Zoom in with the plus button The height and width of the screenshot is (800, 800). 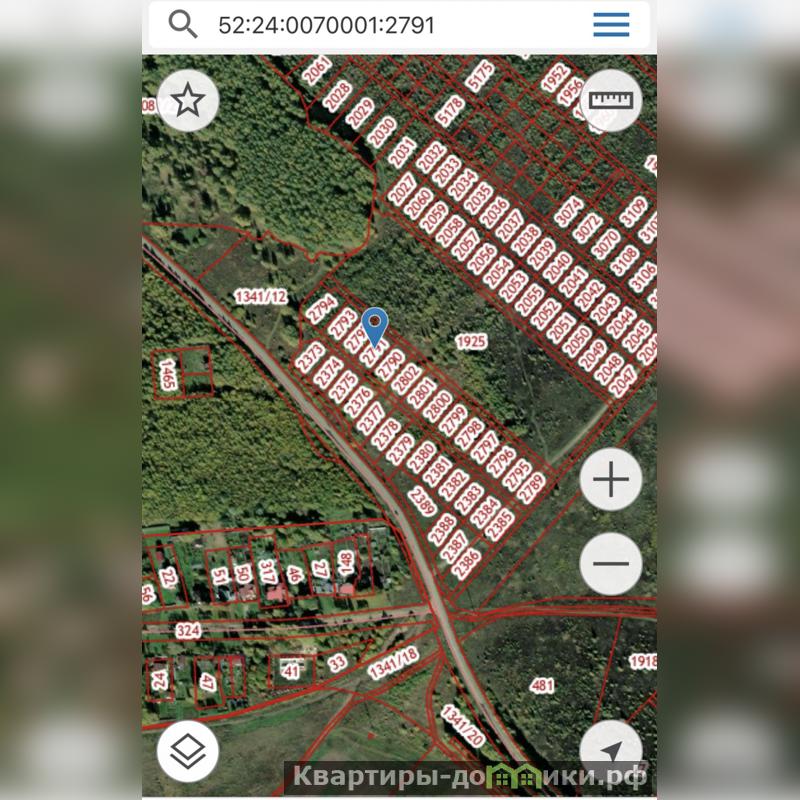tap(611, 480)
